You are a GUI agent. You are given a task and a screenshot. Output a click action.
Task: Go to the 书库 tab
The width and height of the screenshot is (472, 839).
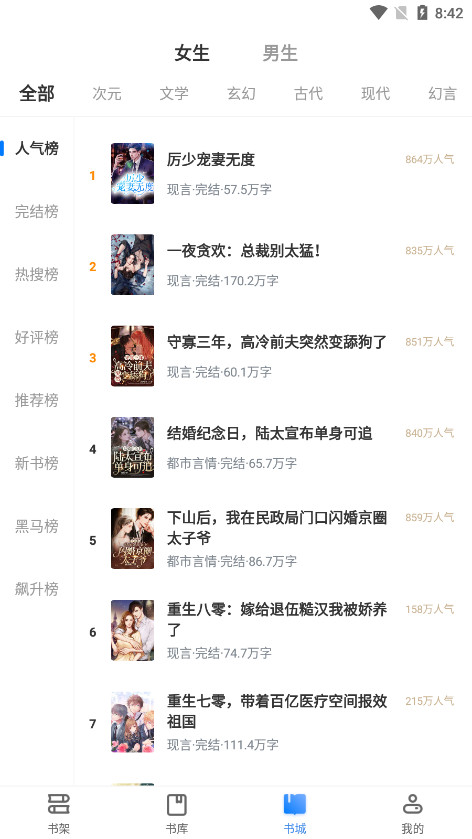point(177,813)
